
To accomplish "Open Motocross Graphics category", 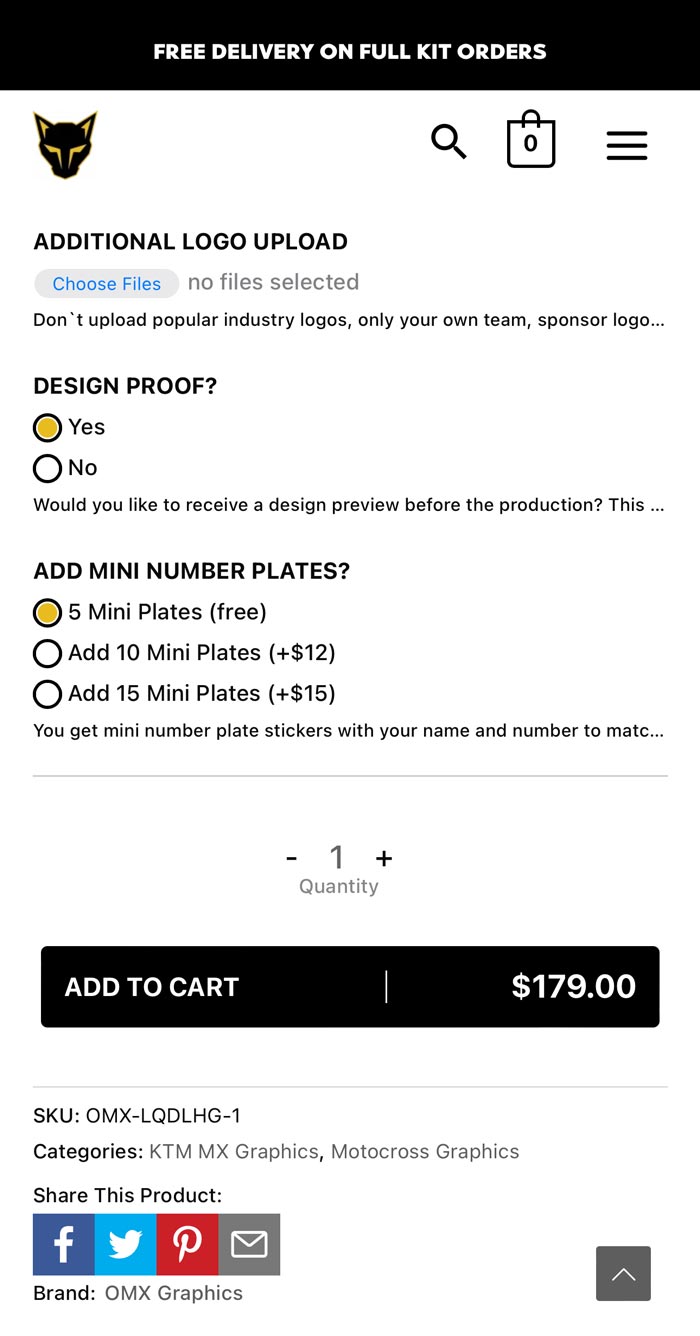I will pyautogui.click(x=425, y=1151).
